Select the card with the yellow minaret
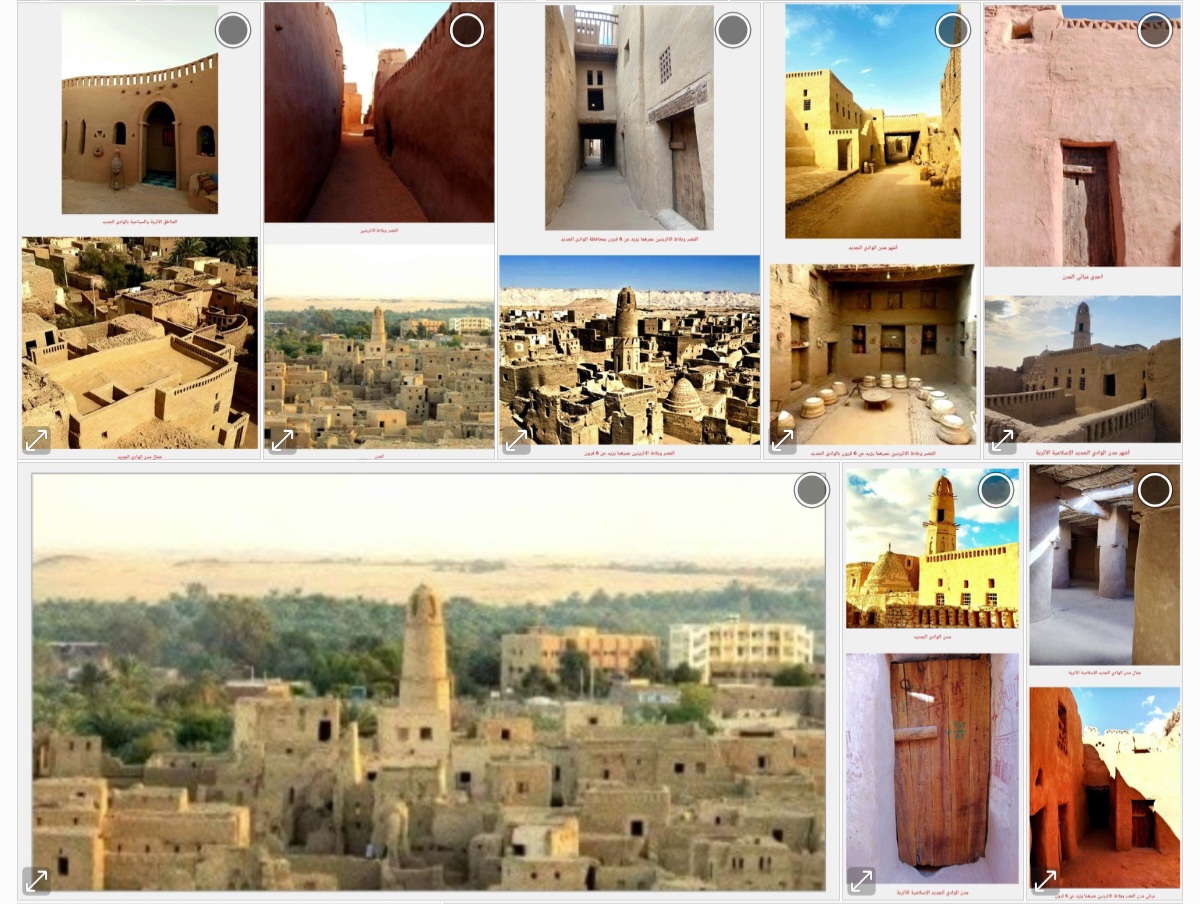 coord(996,490)
